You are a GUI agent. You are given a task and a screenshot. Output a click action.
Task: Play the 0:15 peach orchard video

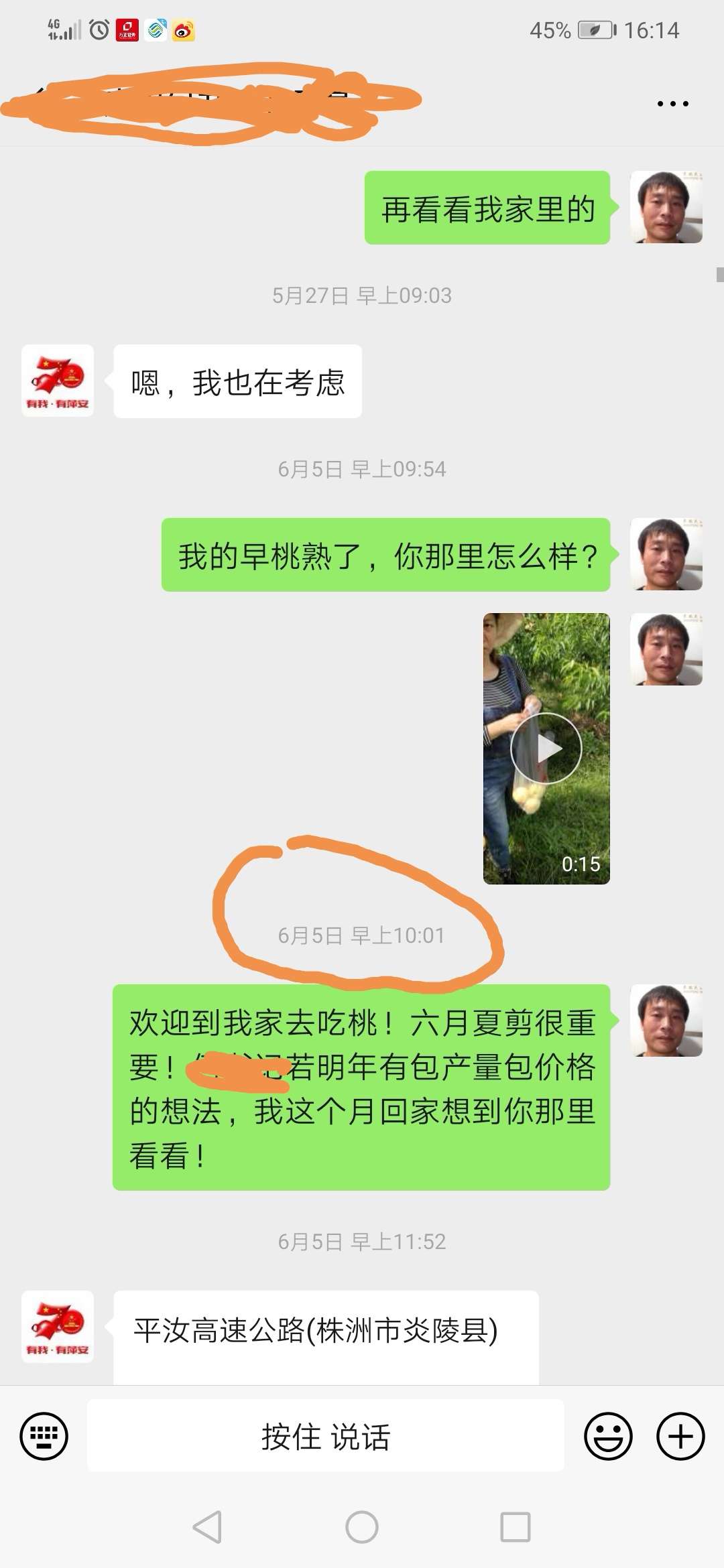click(546, 748)
